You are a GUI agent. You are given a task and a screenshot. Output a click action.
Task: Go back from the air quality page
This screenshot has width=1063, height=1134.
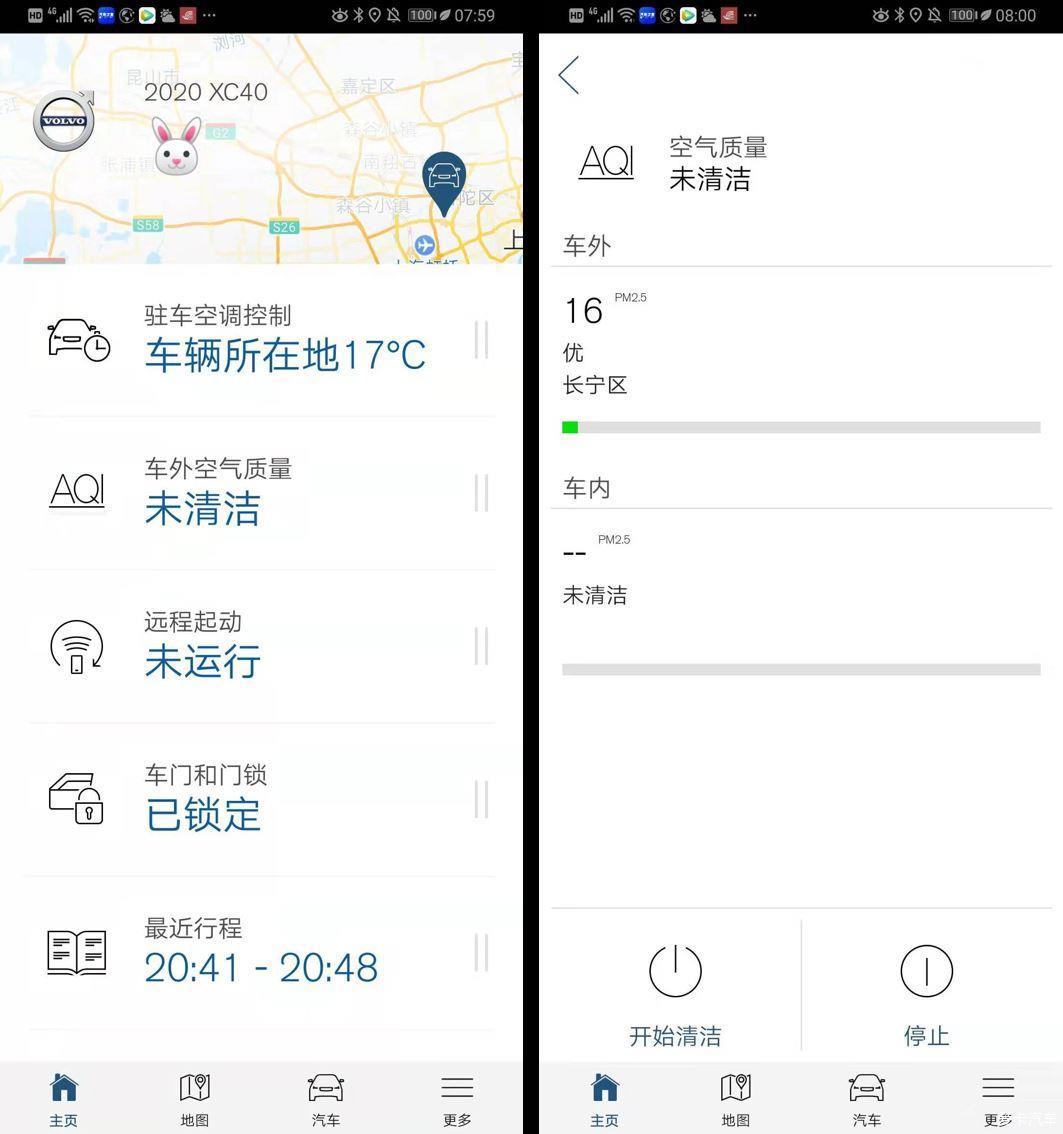(x=569, y=75)
